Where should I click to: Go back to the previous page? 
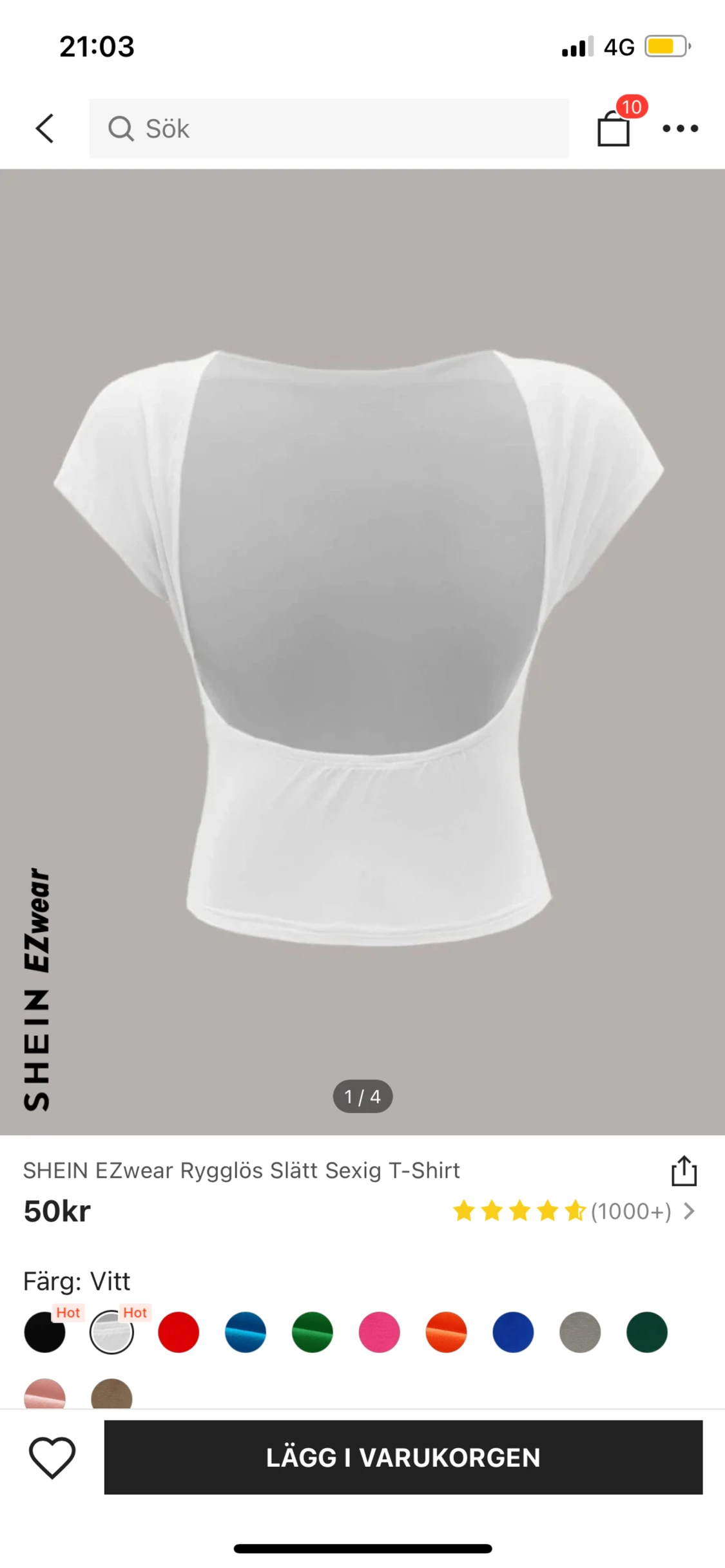(44, 128)
